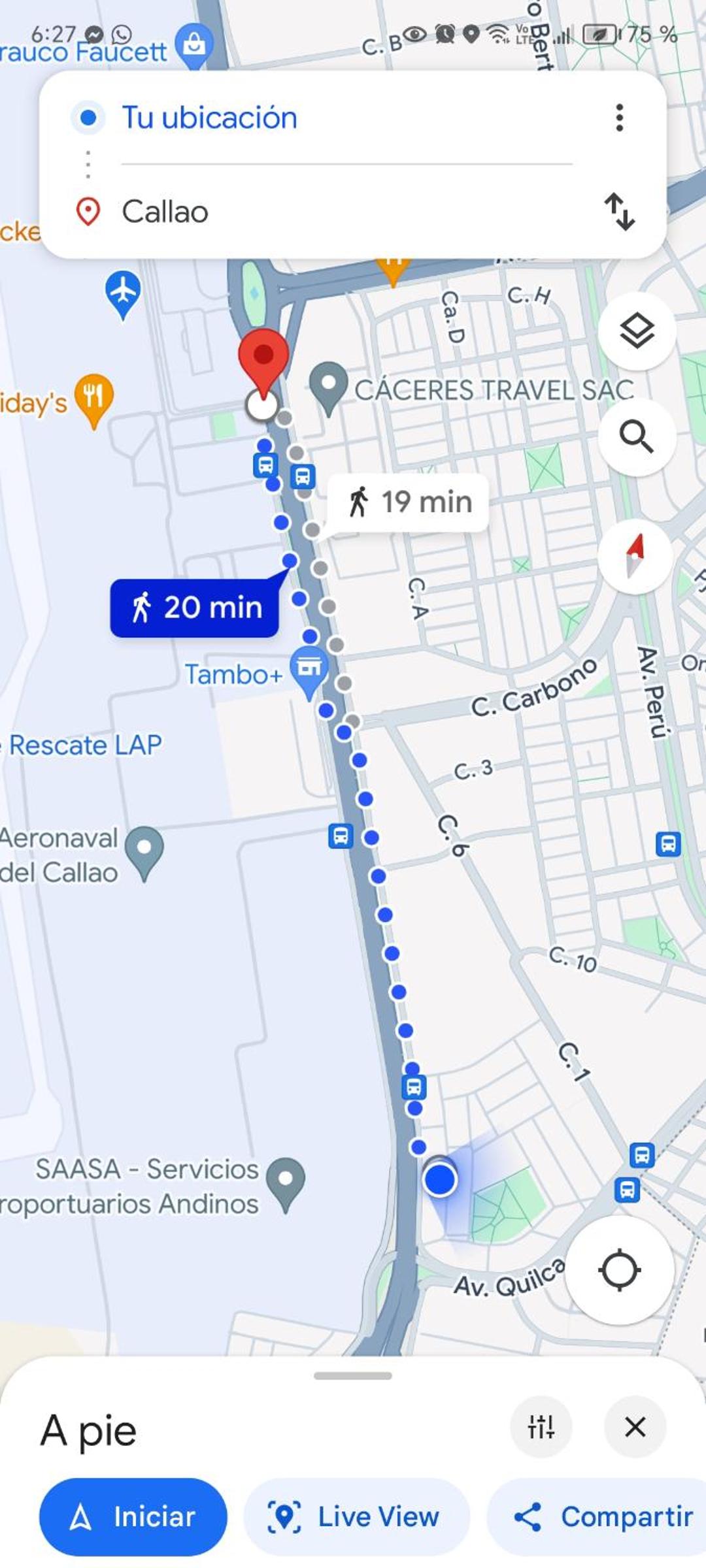Open the three-dot overflow menu
Screen dimensions: 706x1568
[x=619, y=118]
